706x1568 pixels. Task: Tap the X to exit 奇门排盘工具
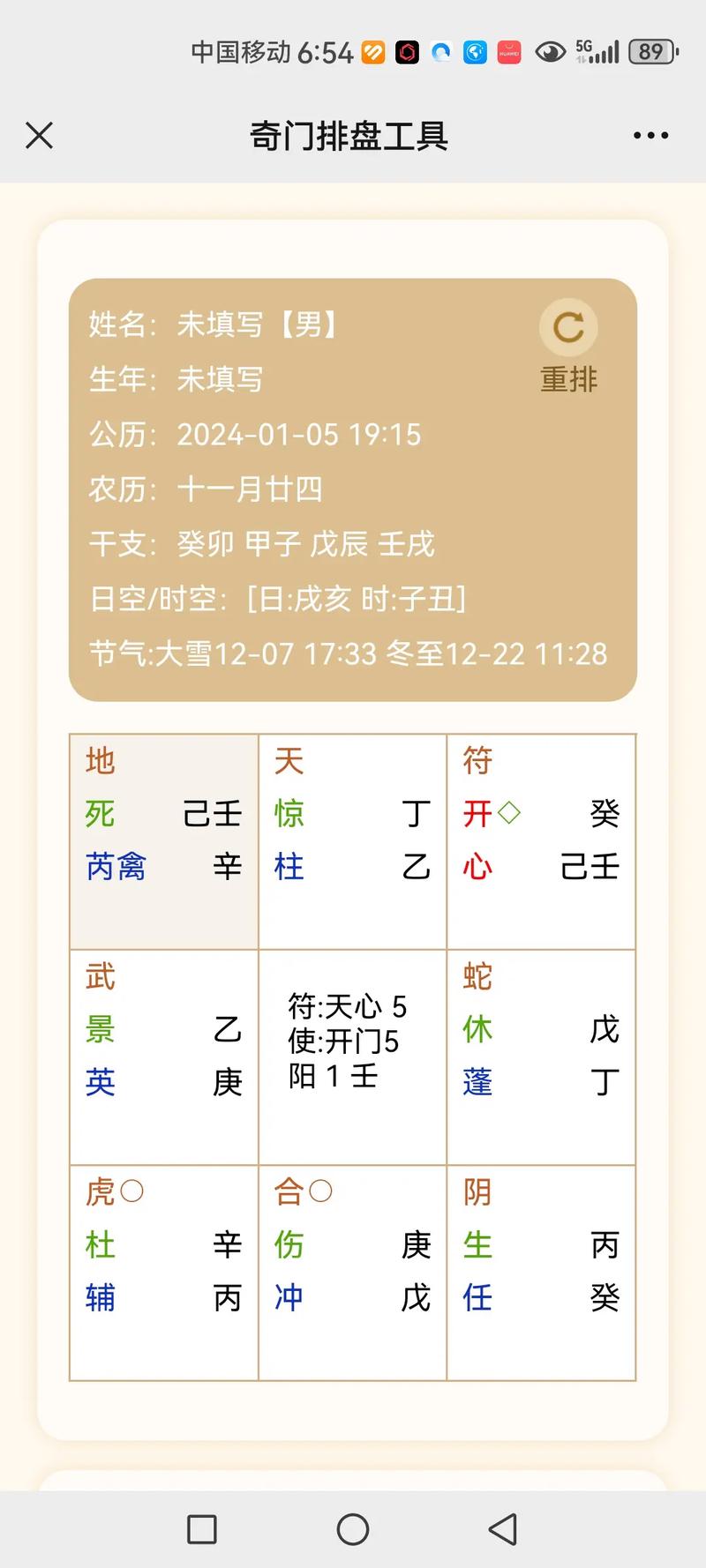(39, 137)
